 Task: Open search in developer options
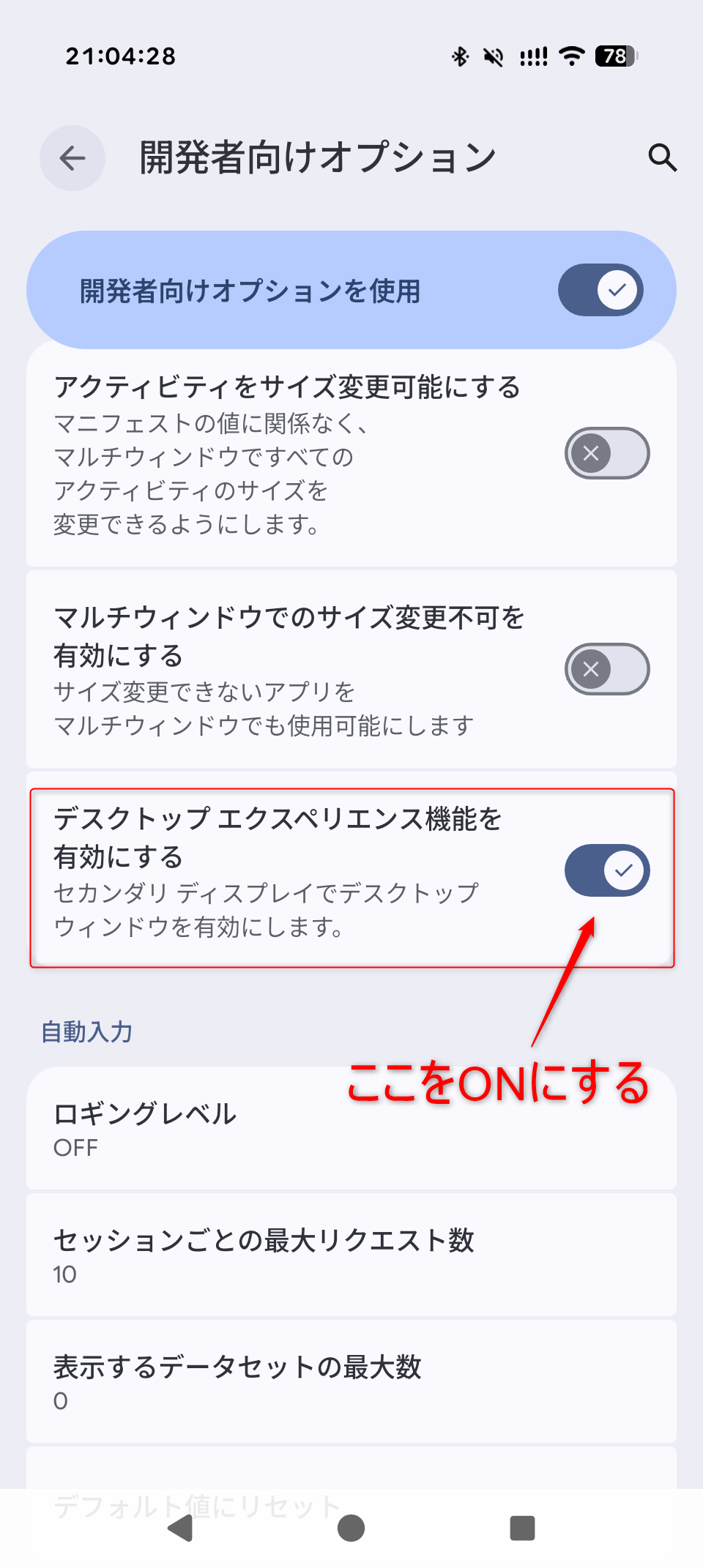(662, 157)
